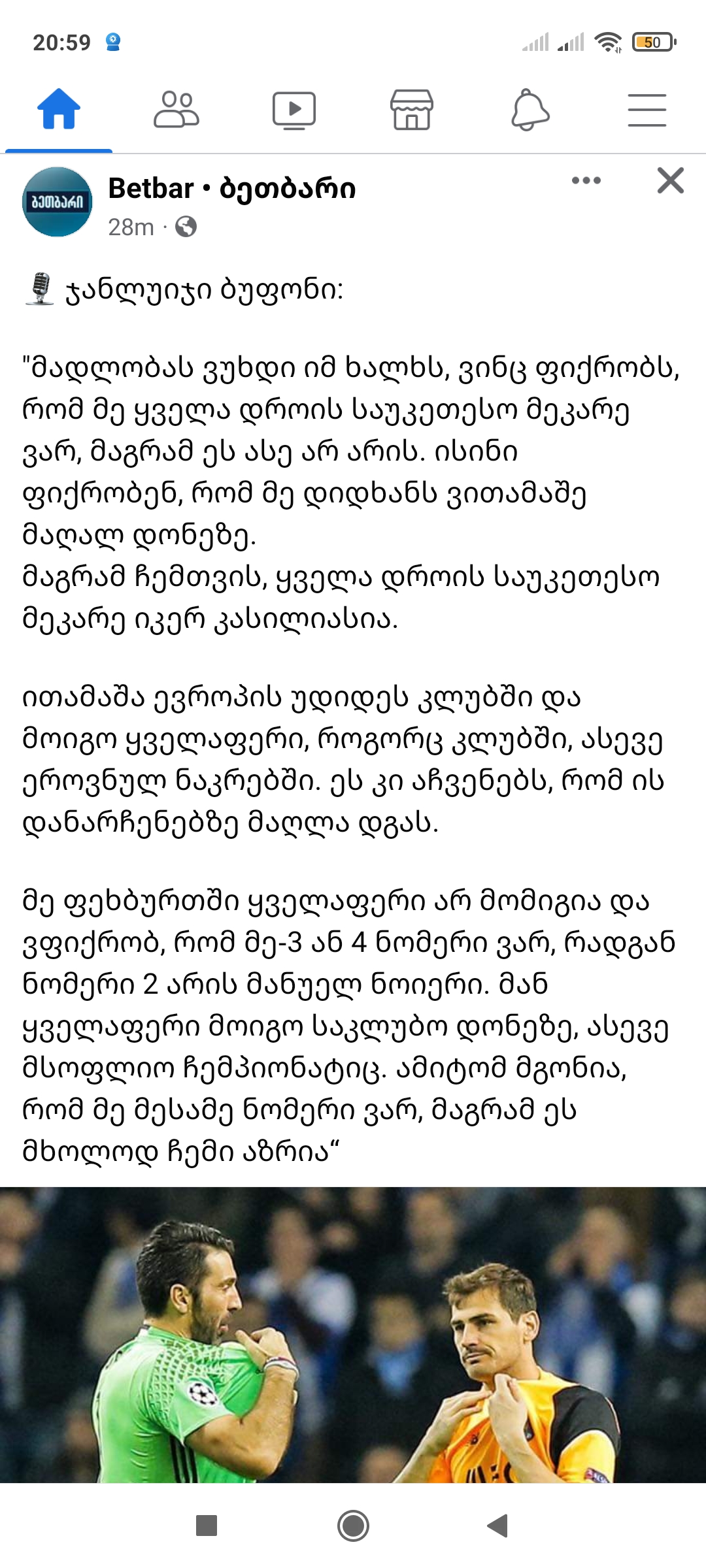Screen dimensions: 706x1568
Task: Open Betbar • ბეთბარი page name link
Action: (x=232, y=189)
